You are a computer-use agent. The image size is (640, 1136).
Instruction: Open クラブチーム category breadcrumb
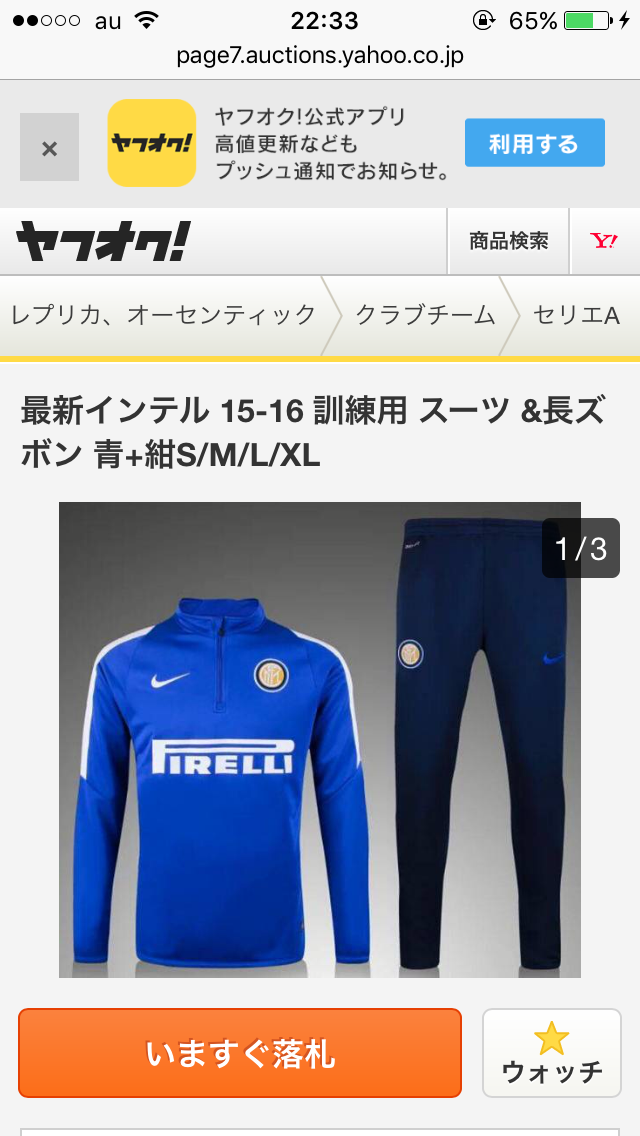coord(425,315)
